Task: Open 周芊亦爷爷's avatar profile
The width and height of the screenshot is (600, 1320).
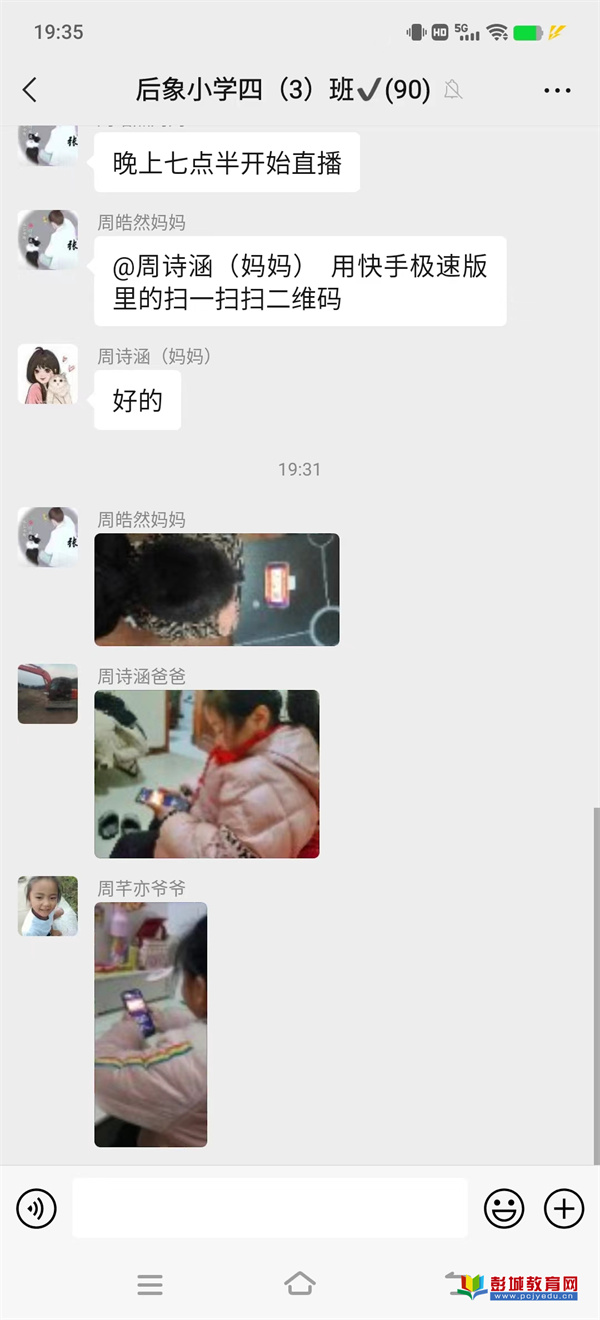Action: coord(48,906)
